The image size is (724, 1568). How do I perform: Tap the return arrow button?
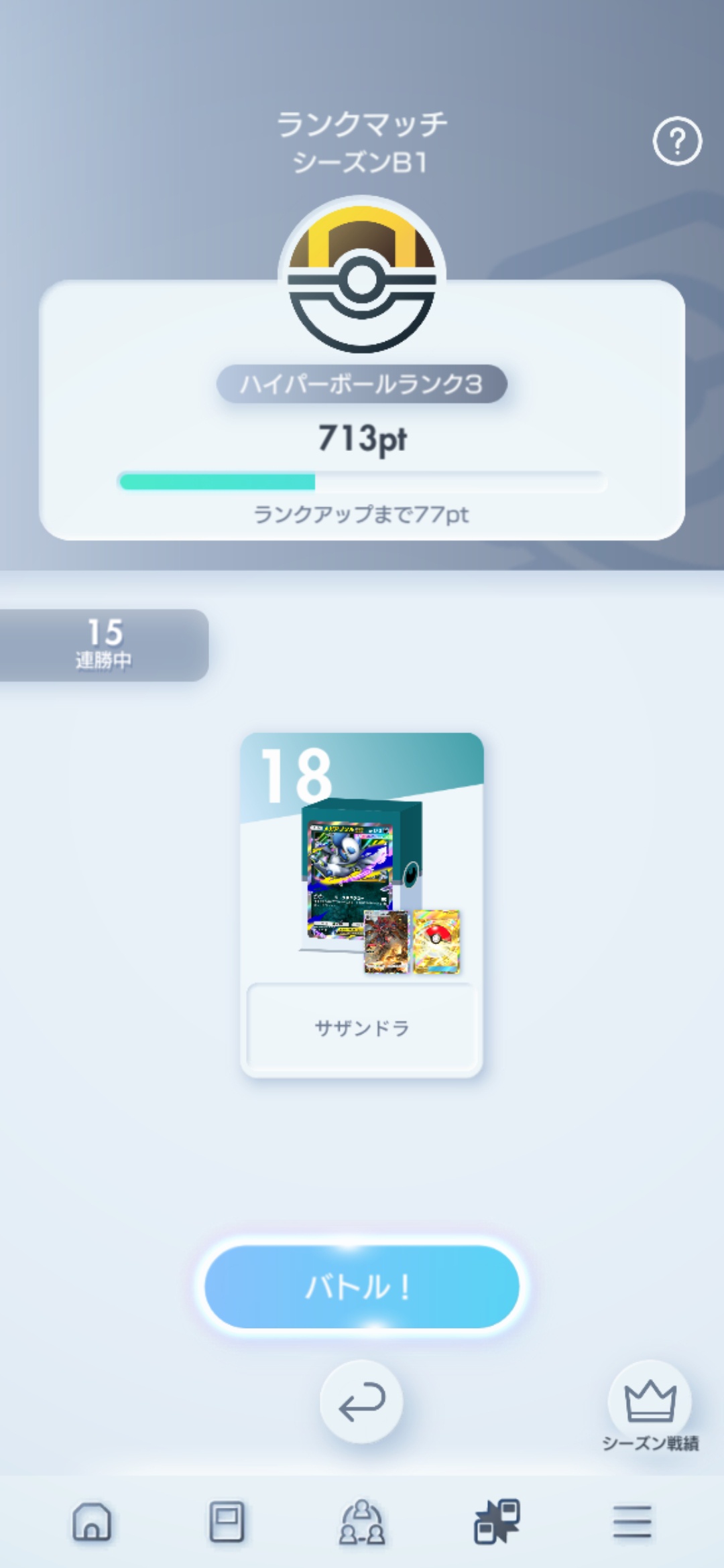pyautogui.click(x=362, y=1401)
